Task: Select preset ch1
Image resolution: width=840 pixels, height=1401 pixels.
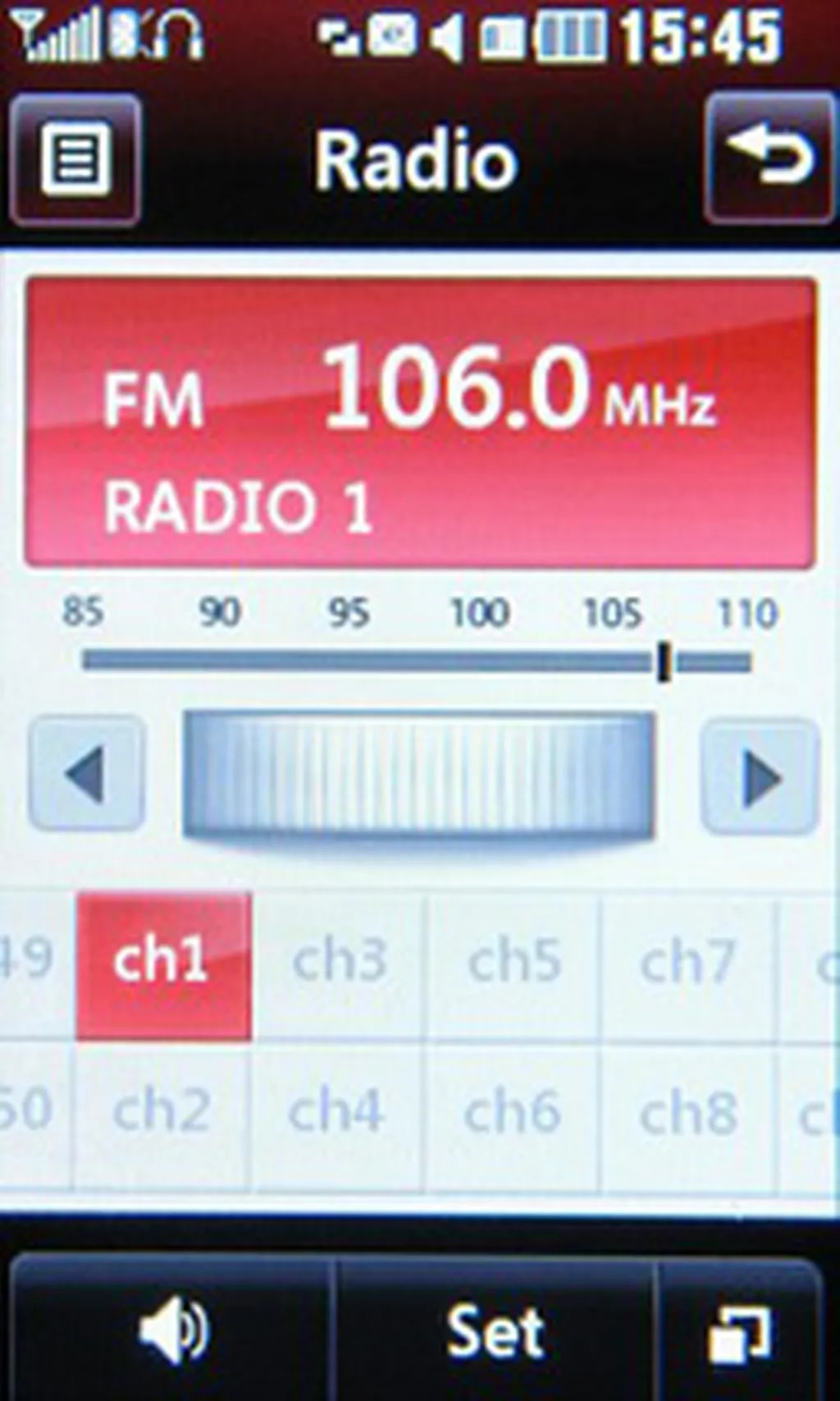Action: pos(163,965)
